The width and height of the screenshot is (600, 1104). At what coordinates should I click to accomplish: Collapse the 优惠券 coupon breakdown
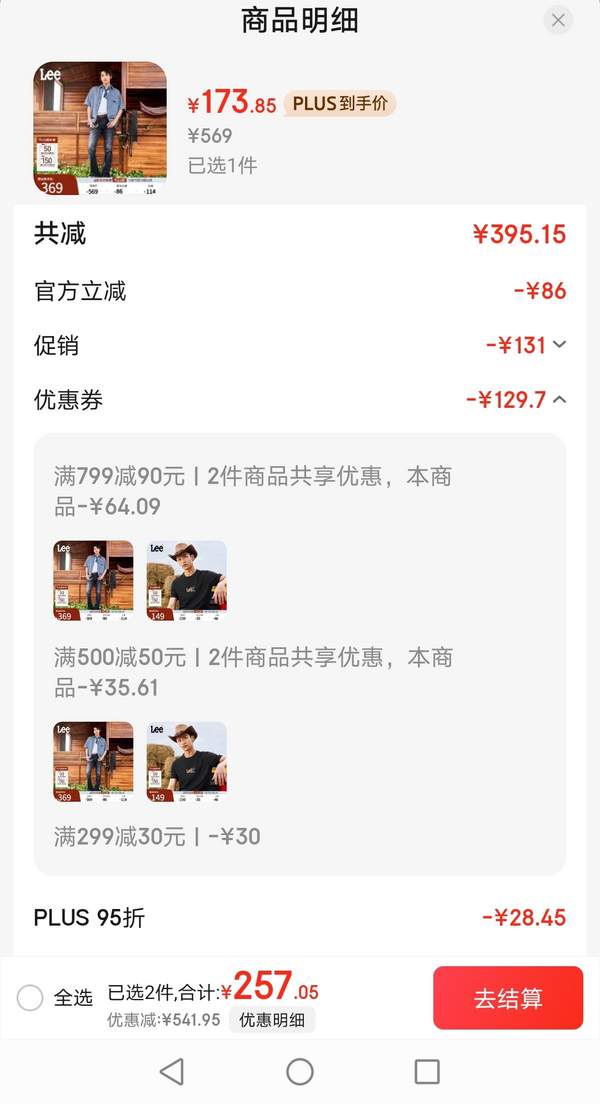tap(559, 400)
